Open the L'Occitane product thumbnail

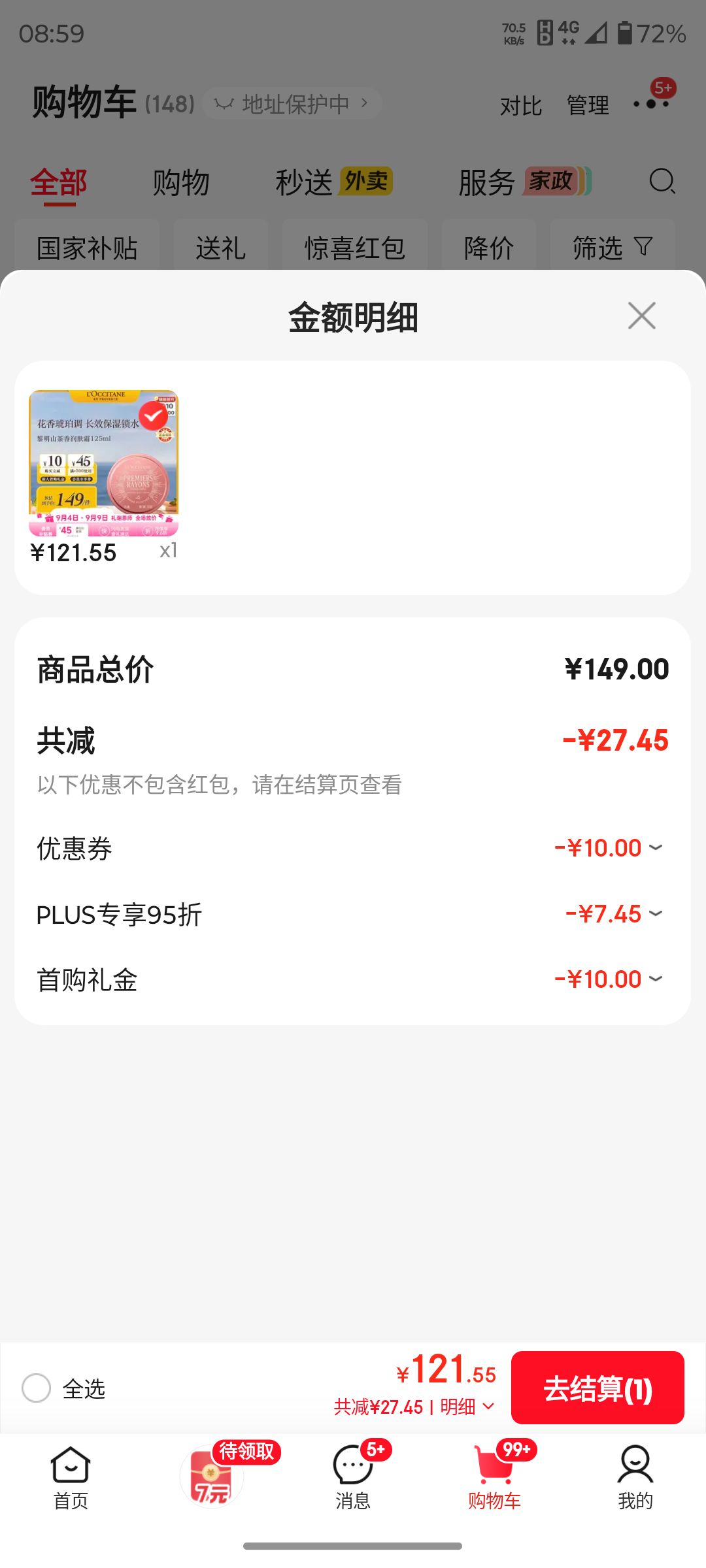(x=103, y=463)
